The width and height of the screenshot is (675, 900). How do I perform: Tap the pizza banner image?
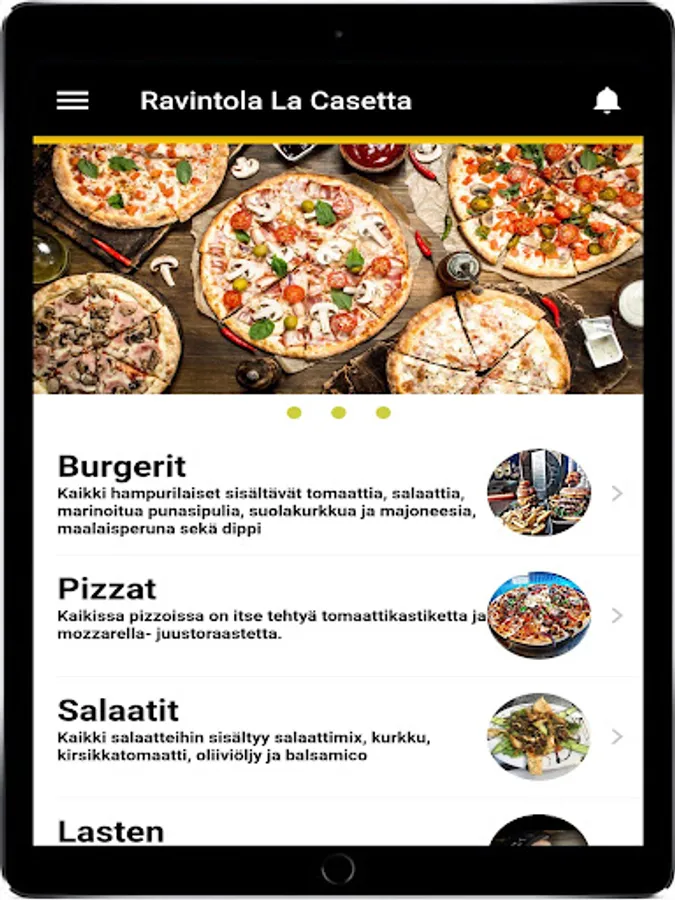pyautogui.click(x=338, y=269)
